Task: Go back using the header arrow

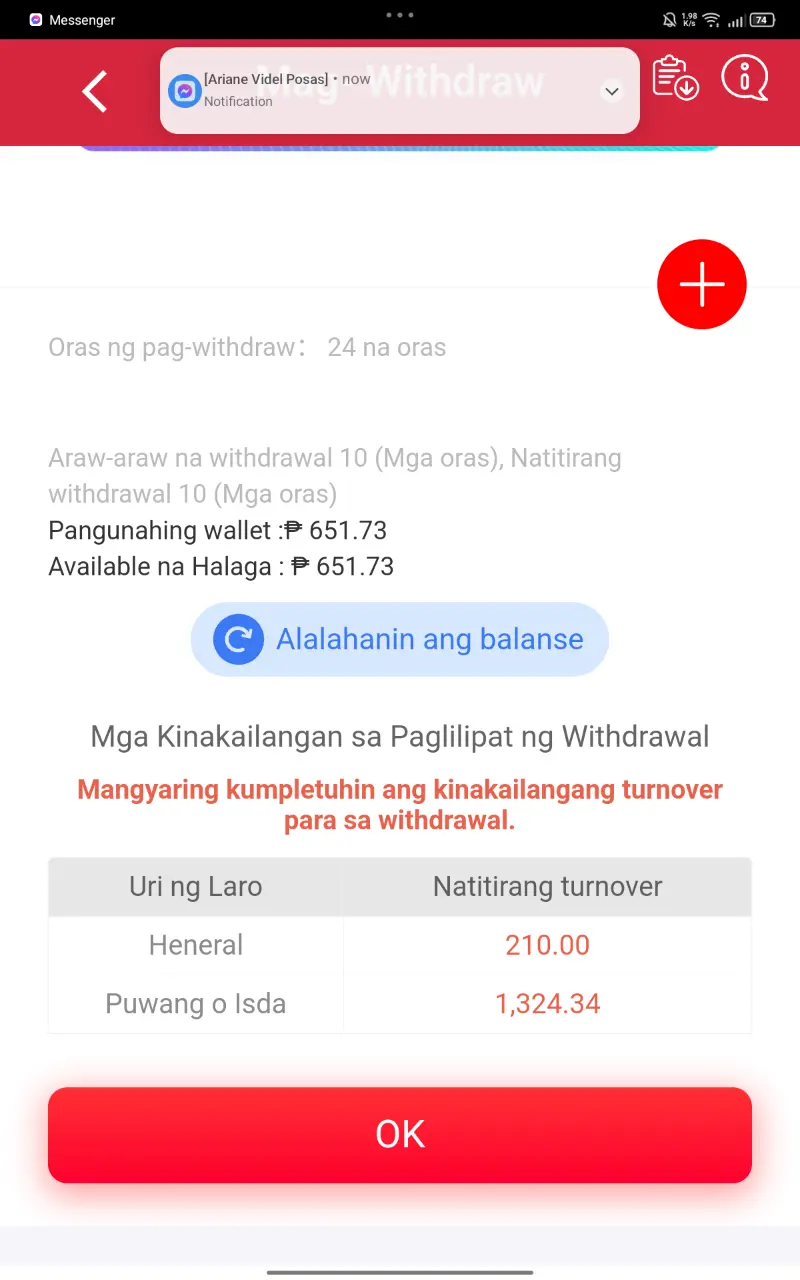Action: 95,91
